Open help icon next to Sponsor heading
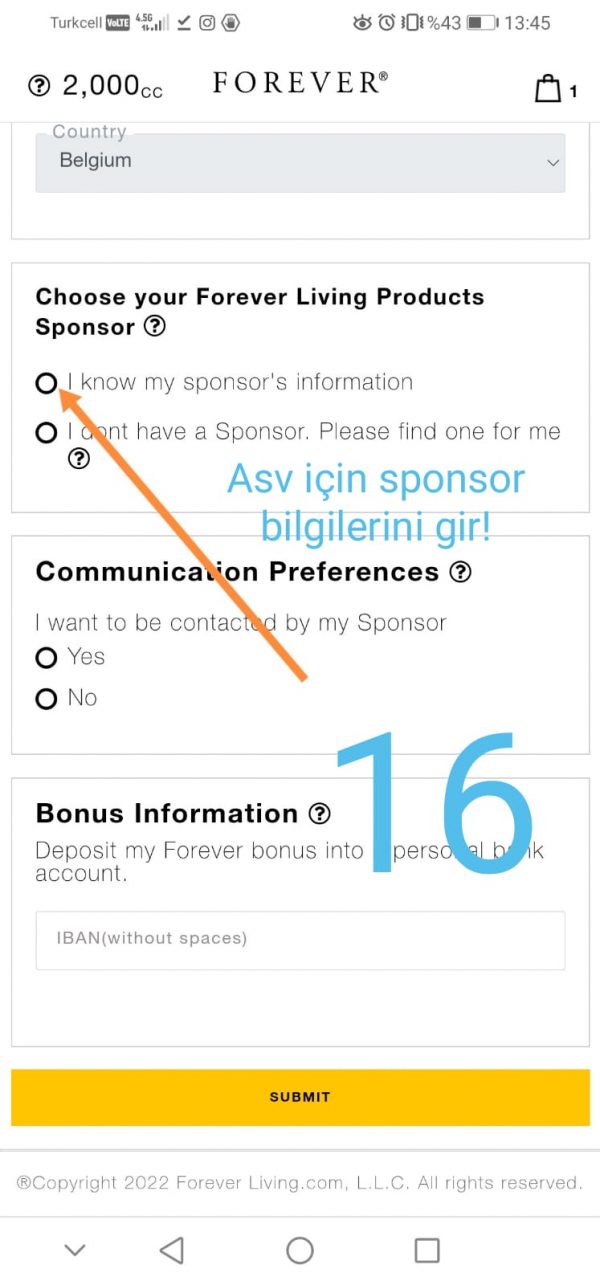Screen dimensions: 600x1285 154,326
